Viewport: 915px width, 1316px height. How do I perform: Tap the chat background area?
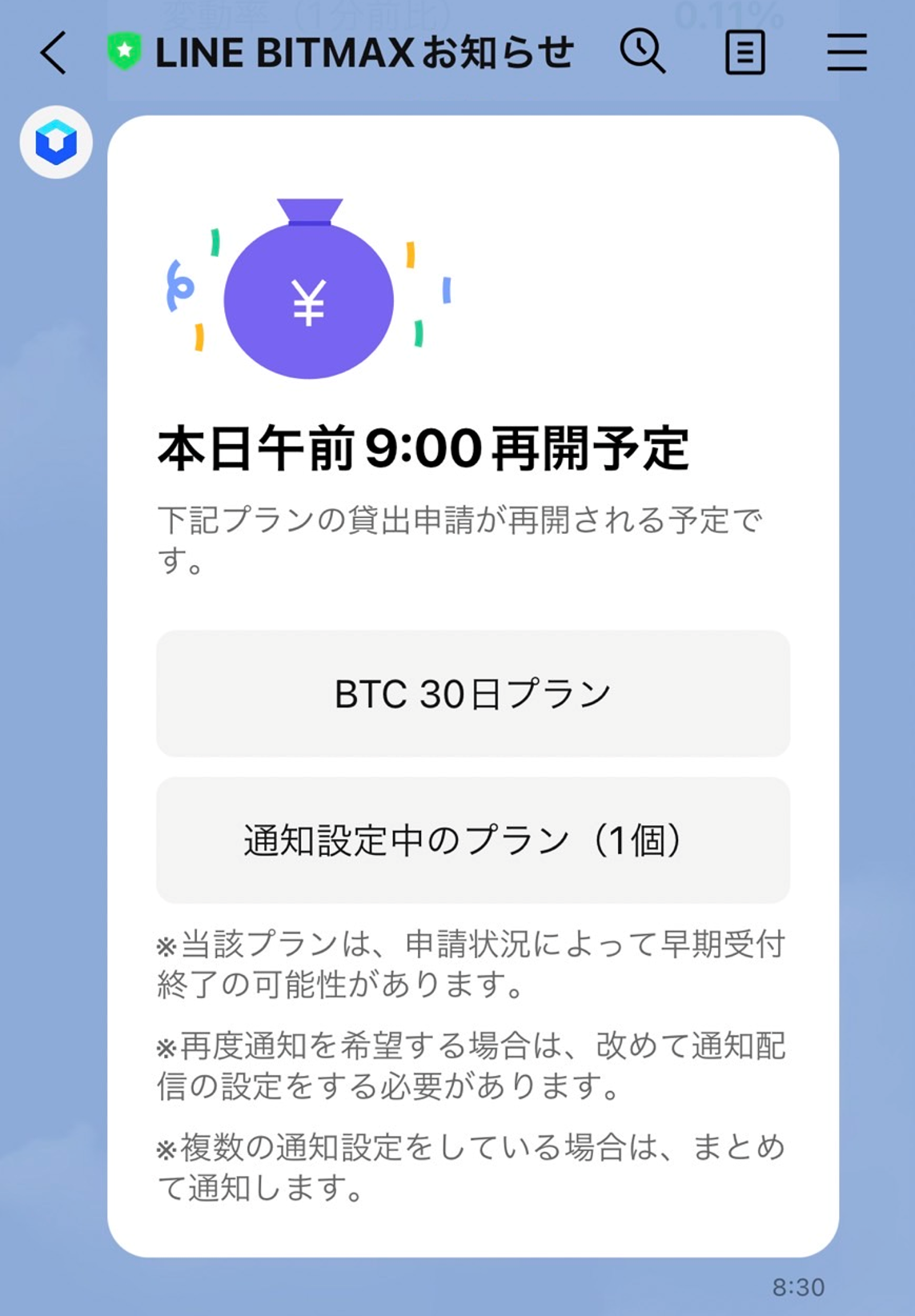[881, 640]
